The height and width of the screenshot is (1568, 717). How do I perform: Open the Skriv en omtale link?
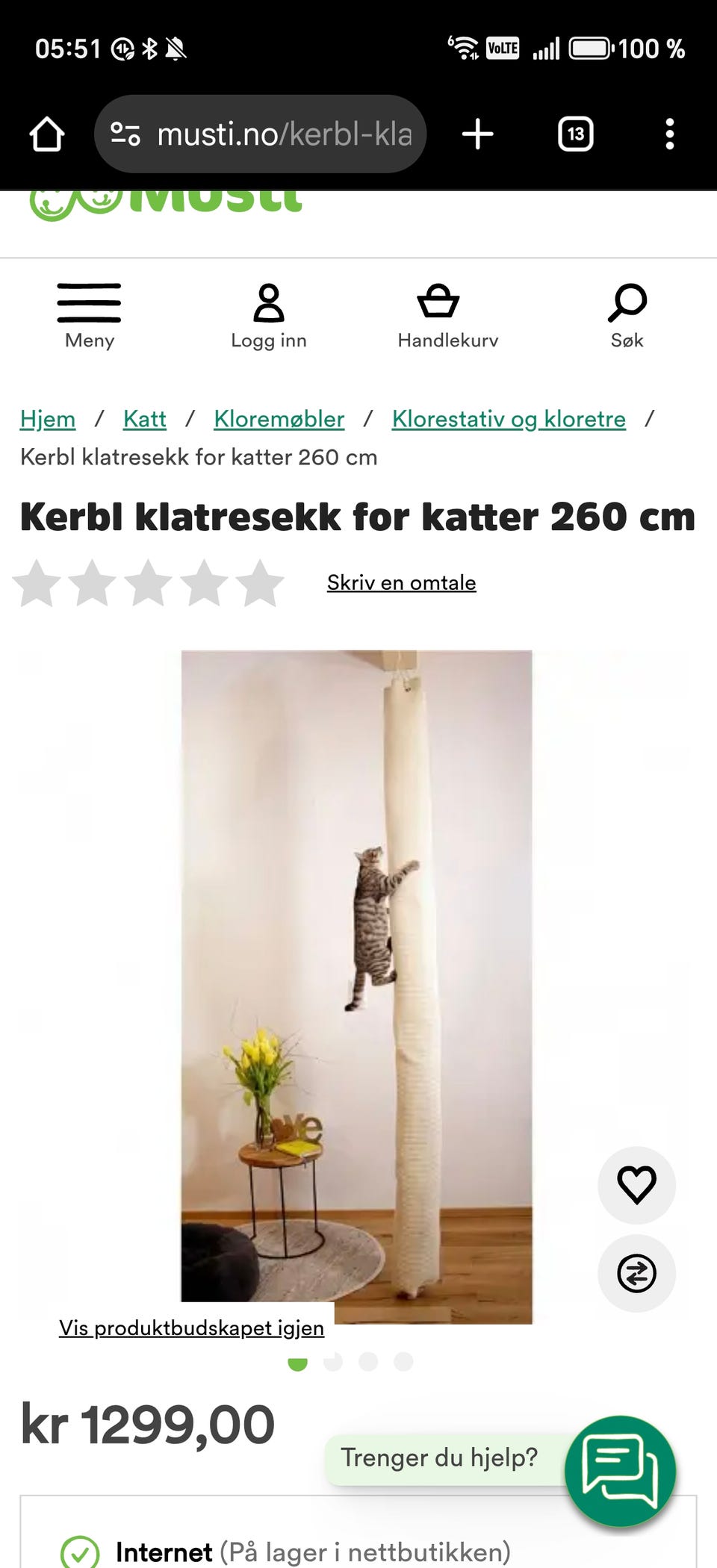(401, 582)
